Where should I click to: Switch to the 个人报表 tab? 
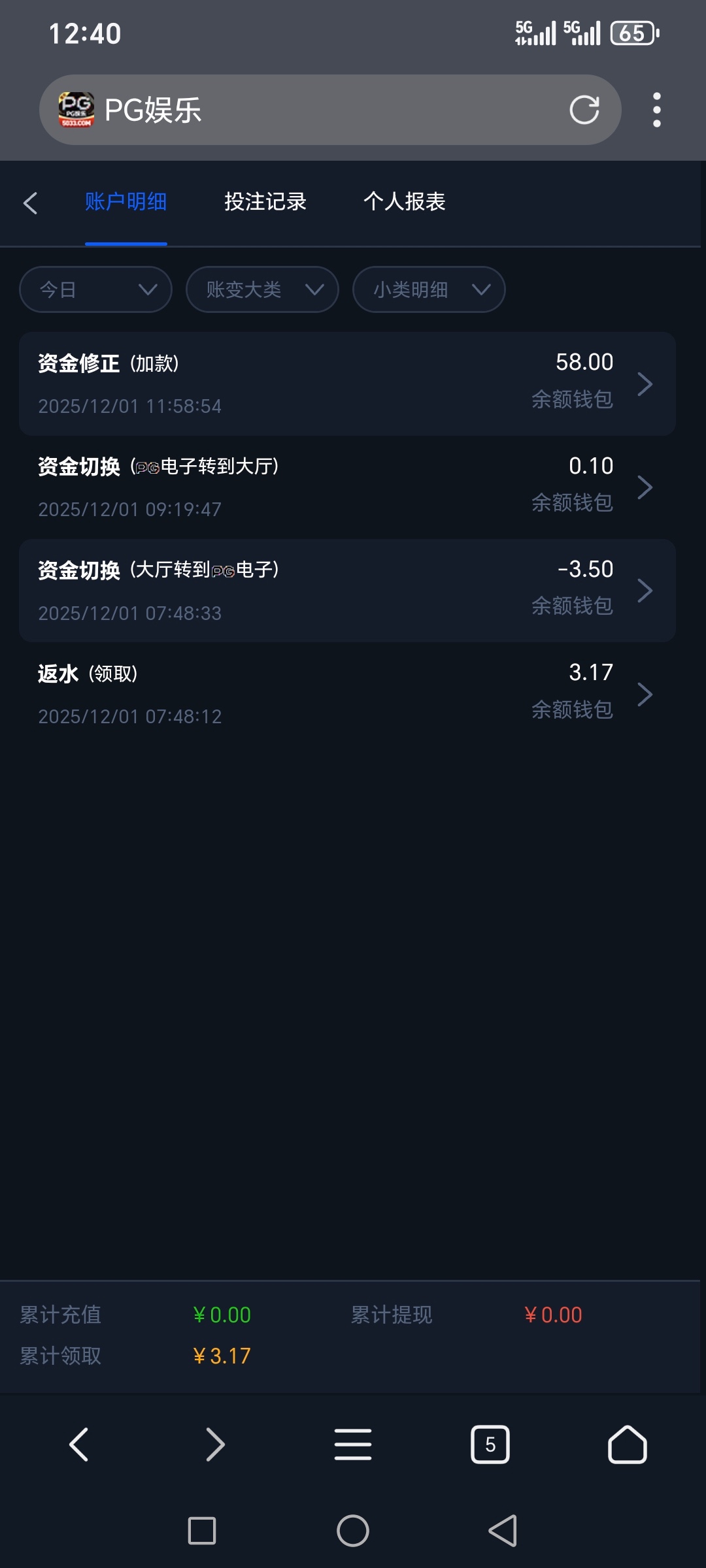[x=404, y=202]
